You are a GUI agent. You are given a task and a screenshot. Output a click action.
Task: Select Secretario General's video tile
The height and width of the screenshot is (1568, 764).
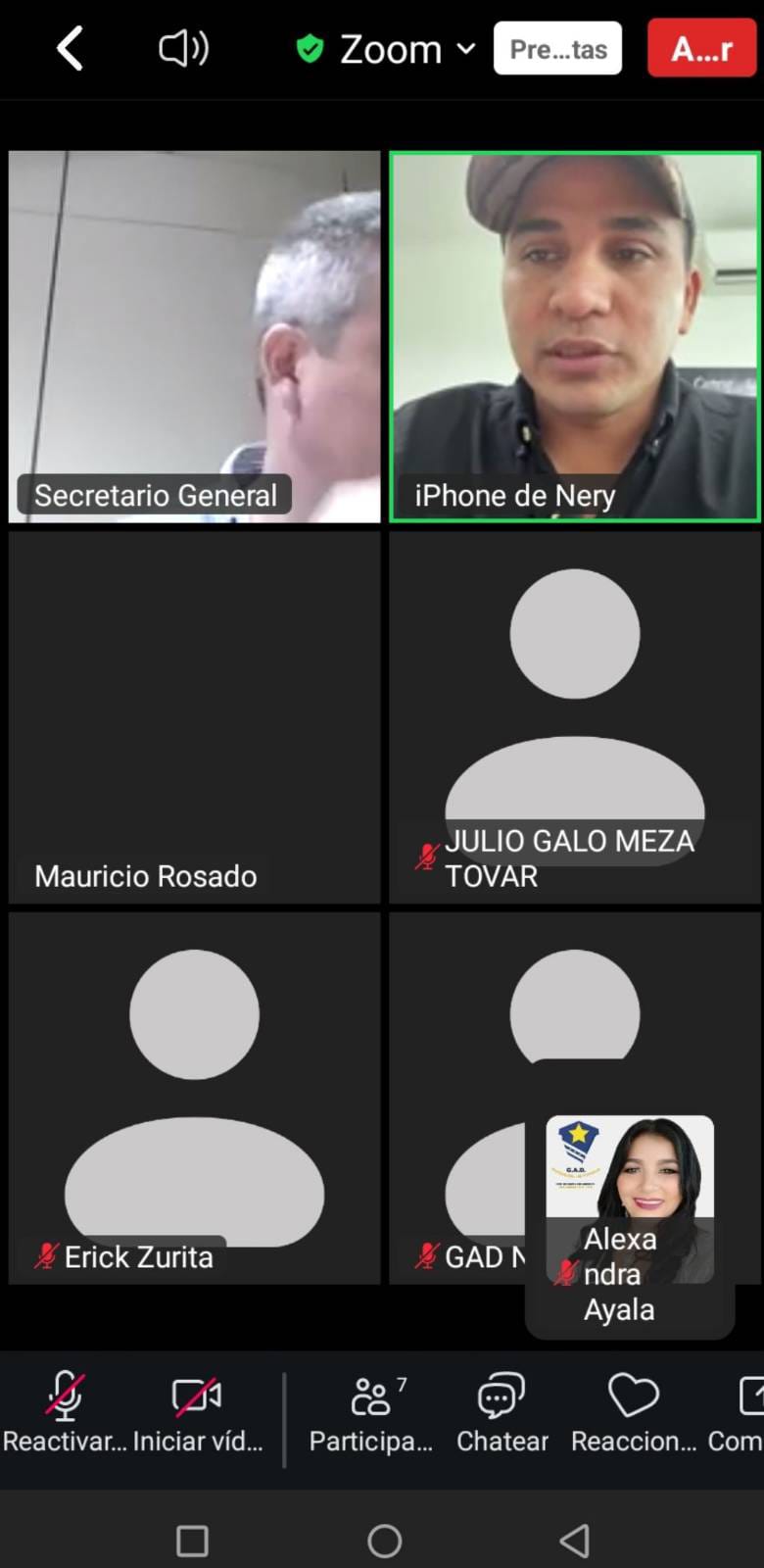(194, 336)
